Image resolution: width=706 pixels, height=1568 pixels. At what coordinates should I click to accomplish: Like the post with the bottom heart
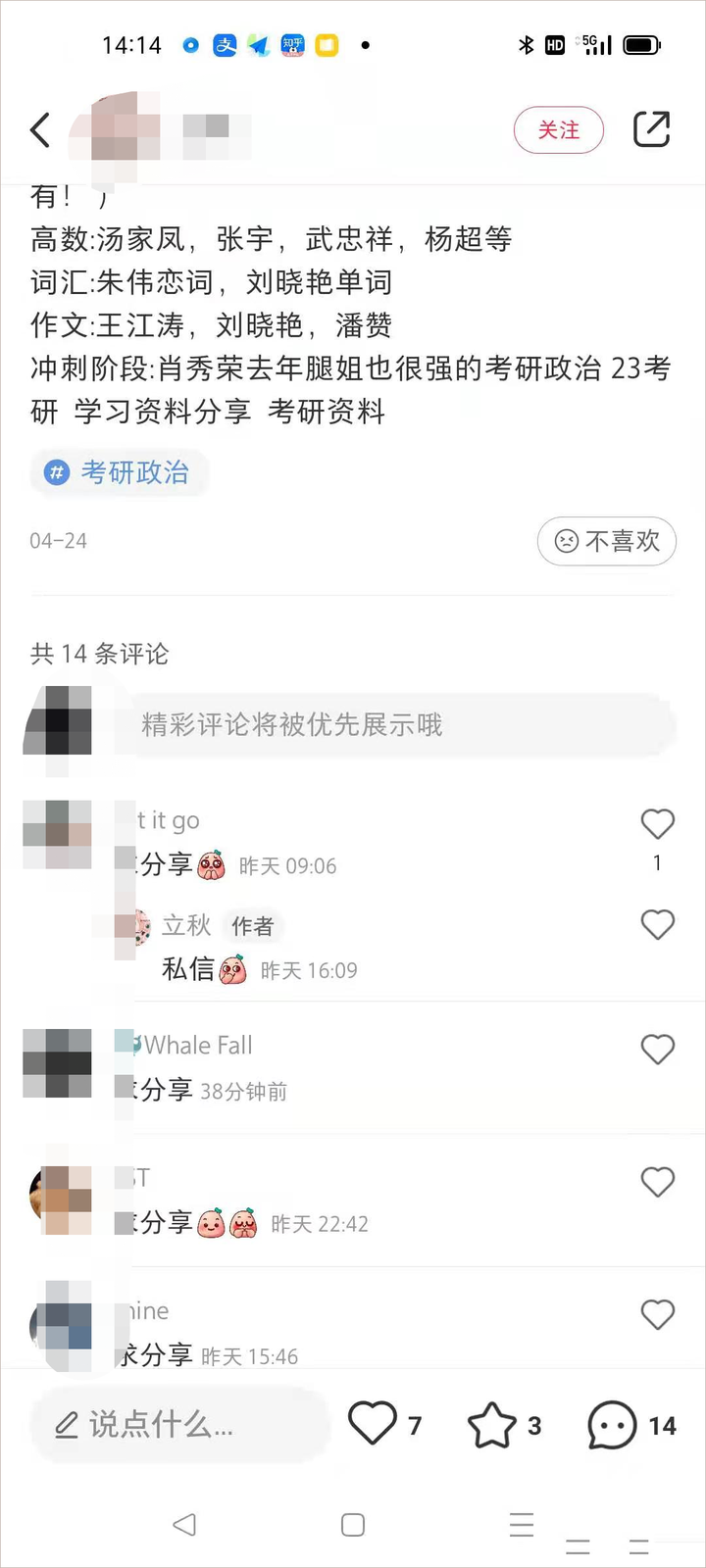point(374,1424)
